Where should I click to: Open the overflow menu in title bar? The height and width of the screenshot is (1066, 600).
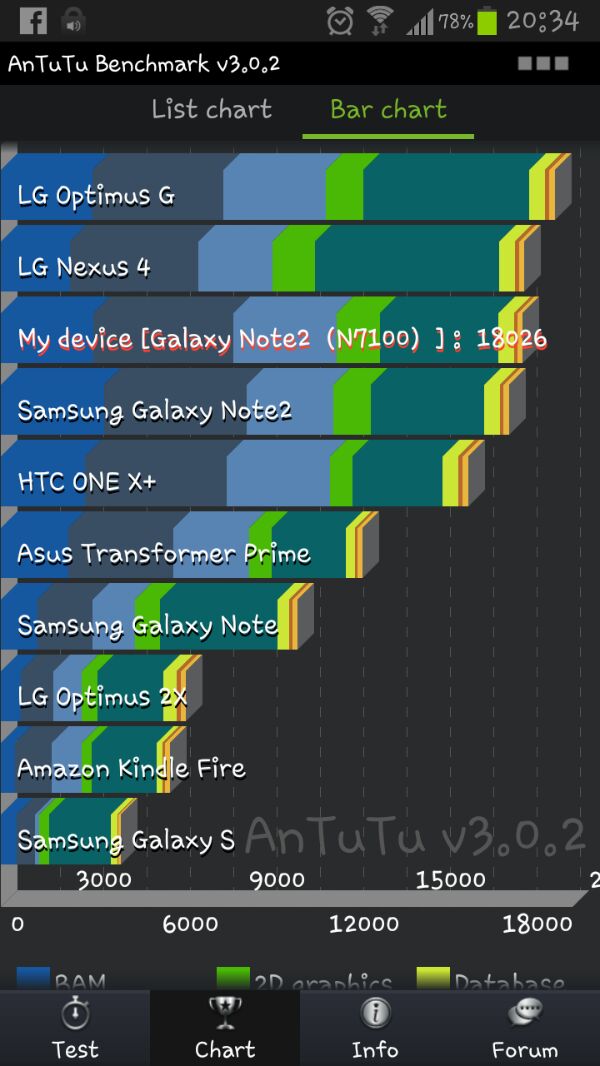point(543,64)
